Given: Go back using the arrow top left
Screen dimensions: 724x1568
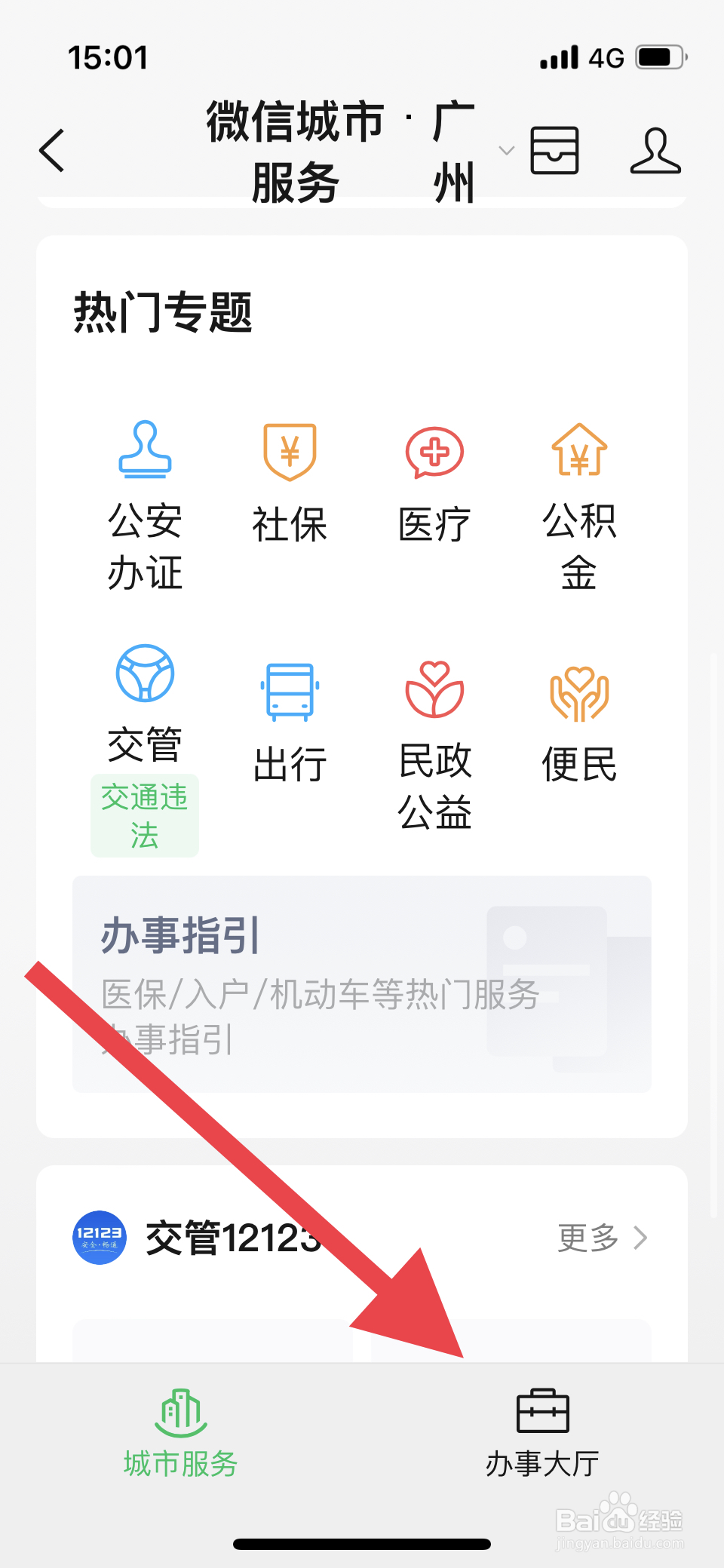Looking at the screenshot, I should pos(51,150).
